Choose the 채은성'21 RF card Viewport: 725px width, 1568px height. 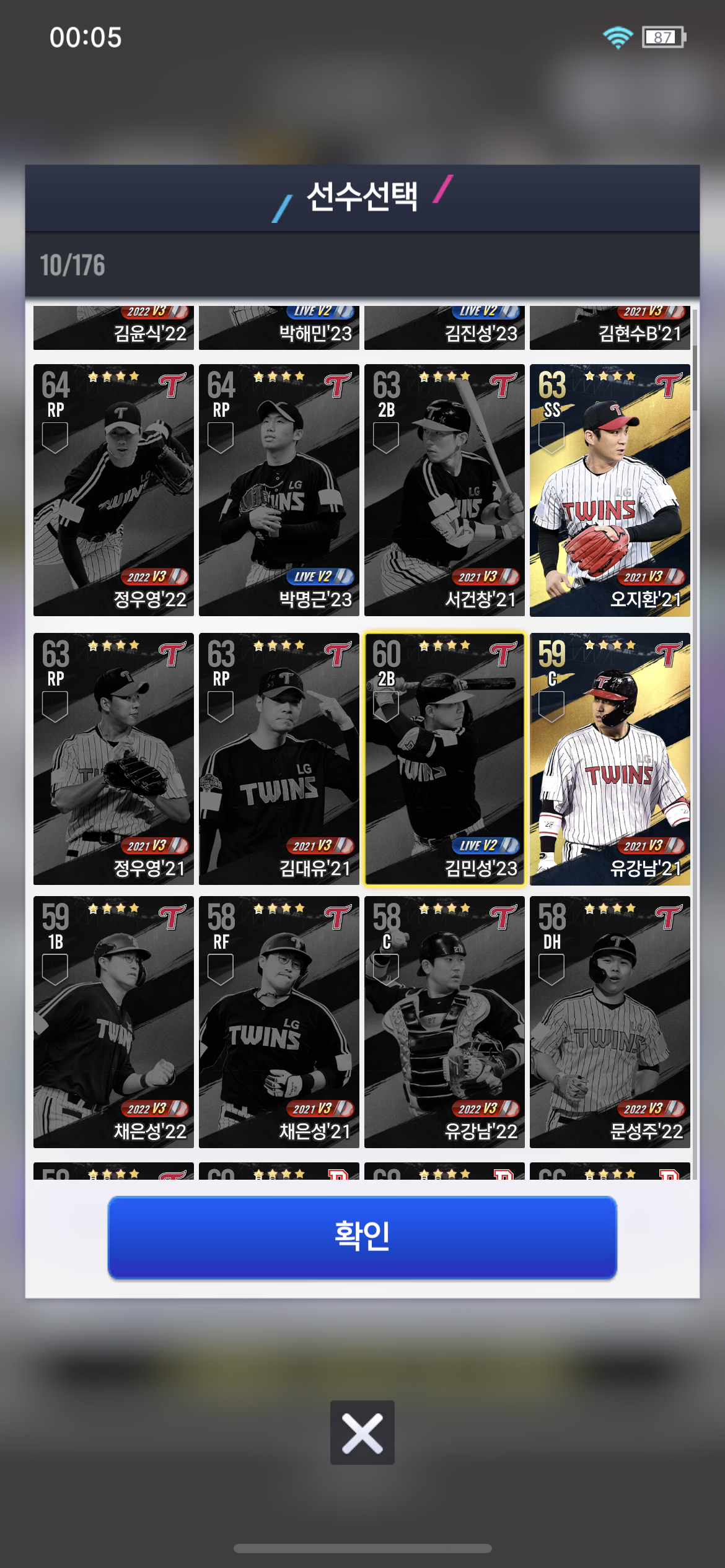pyautogui.click(x=279, y=1022)
